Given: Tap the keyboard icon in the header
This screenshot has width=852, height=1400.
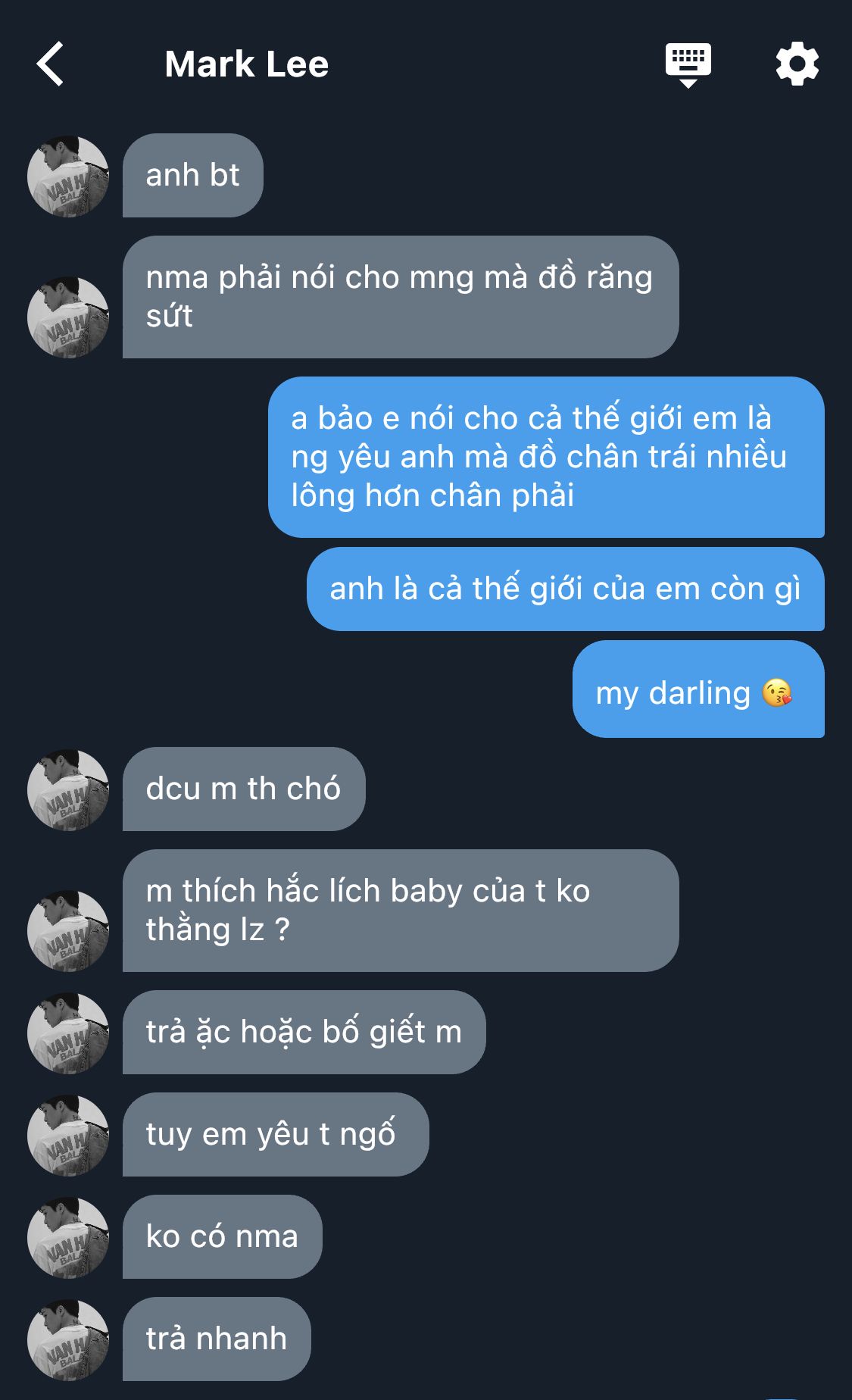Looking at the screenshot, I should coord(688,64).
